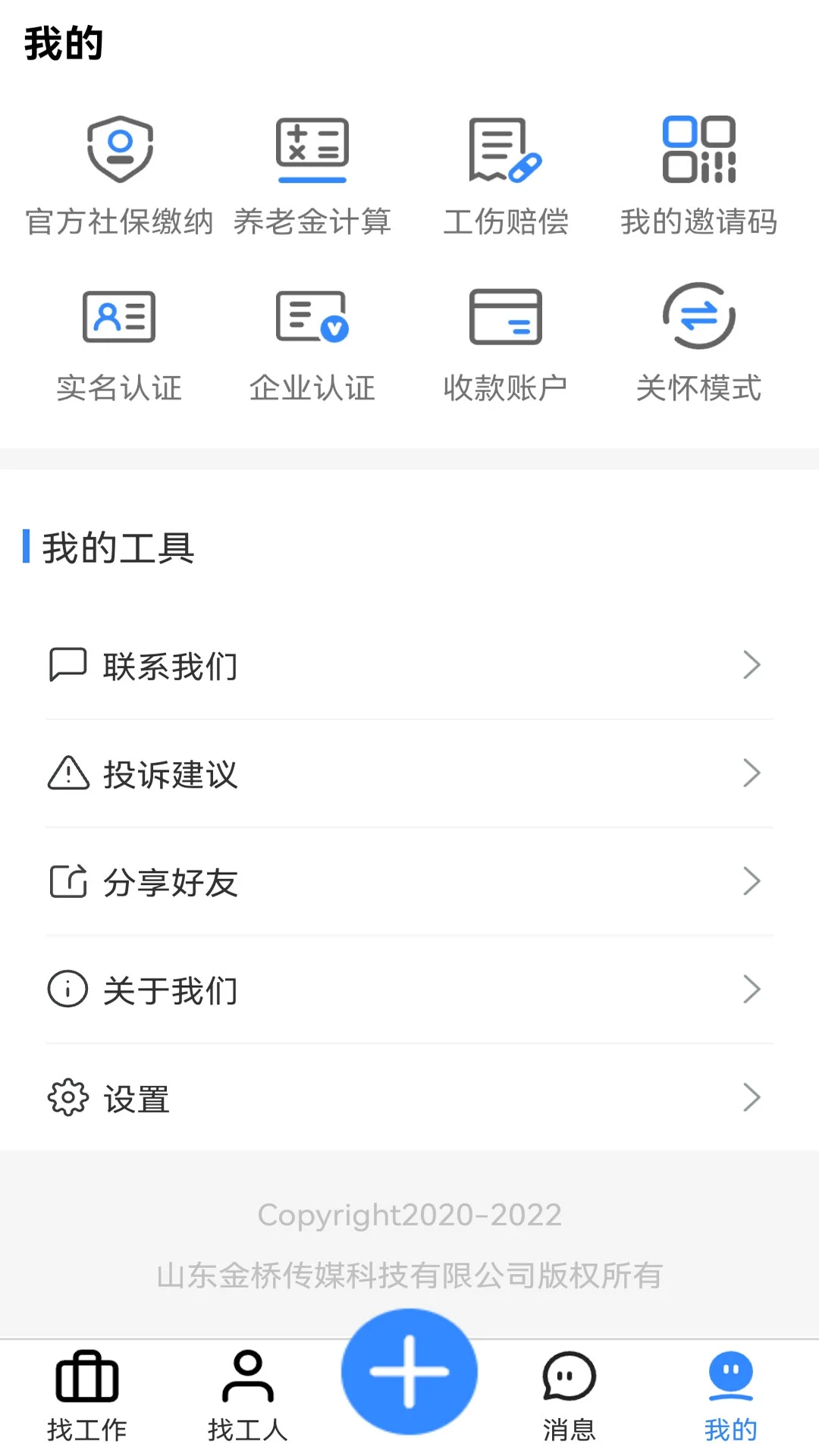Open the 实名认证 ID card icon
The width and height of the screenshot is (819, 1456).
119,317
